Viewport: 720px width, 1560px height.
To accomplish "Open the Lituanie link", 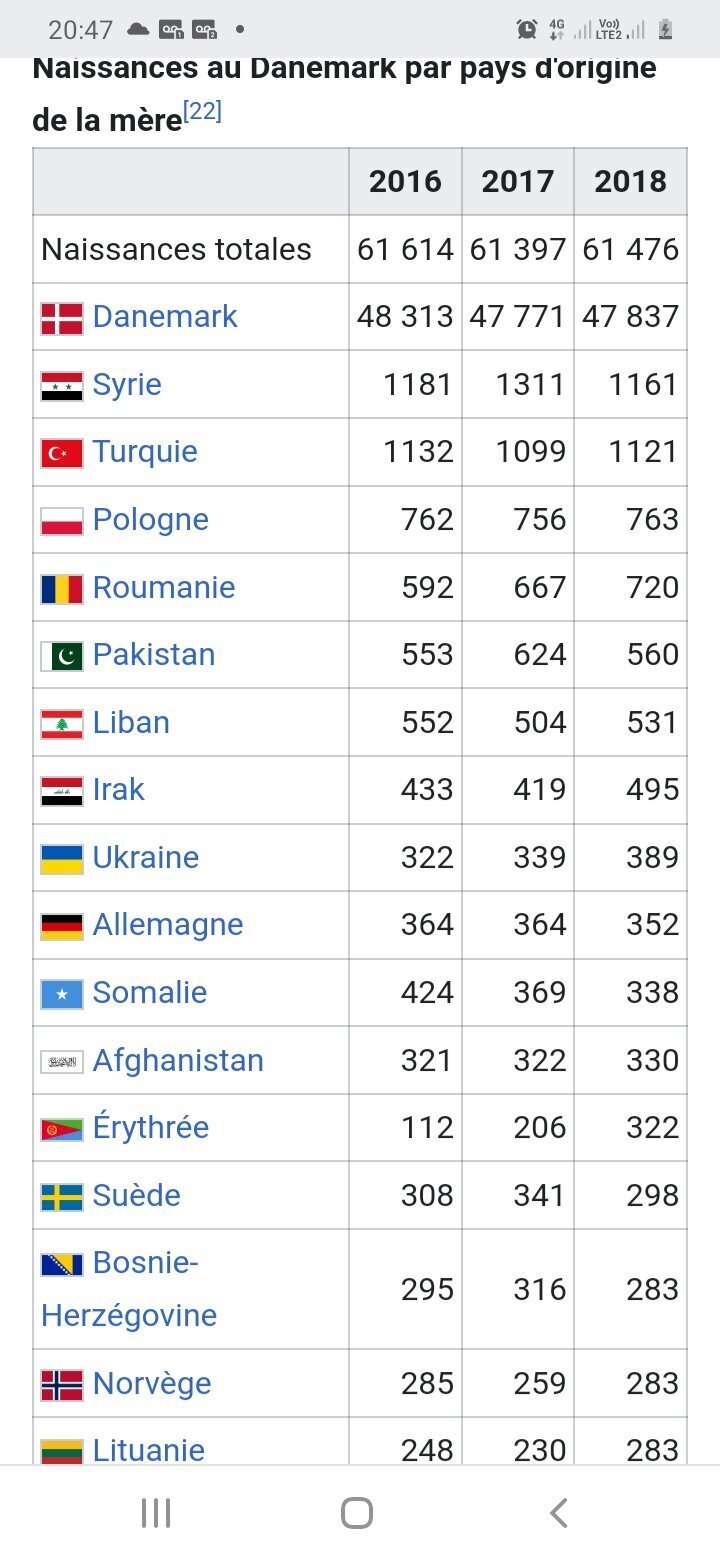I will coord(149,1449).
